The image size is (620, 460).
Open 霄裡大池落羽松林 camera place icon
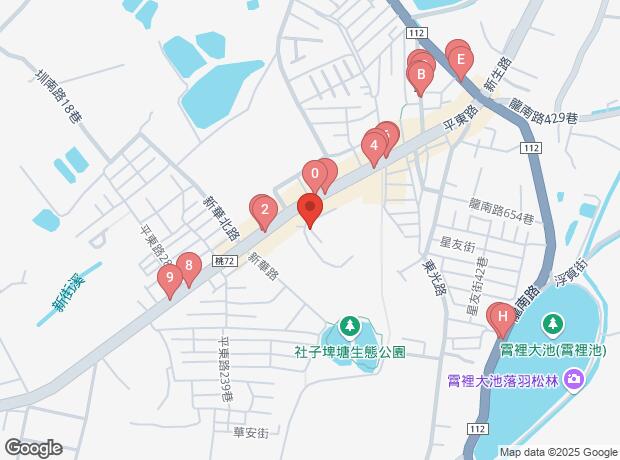click(574, 379)
